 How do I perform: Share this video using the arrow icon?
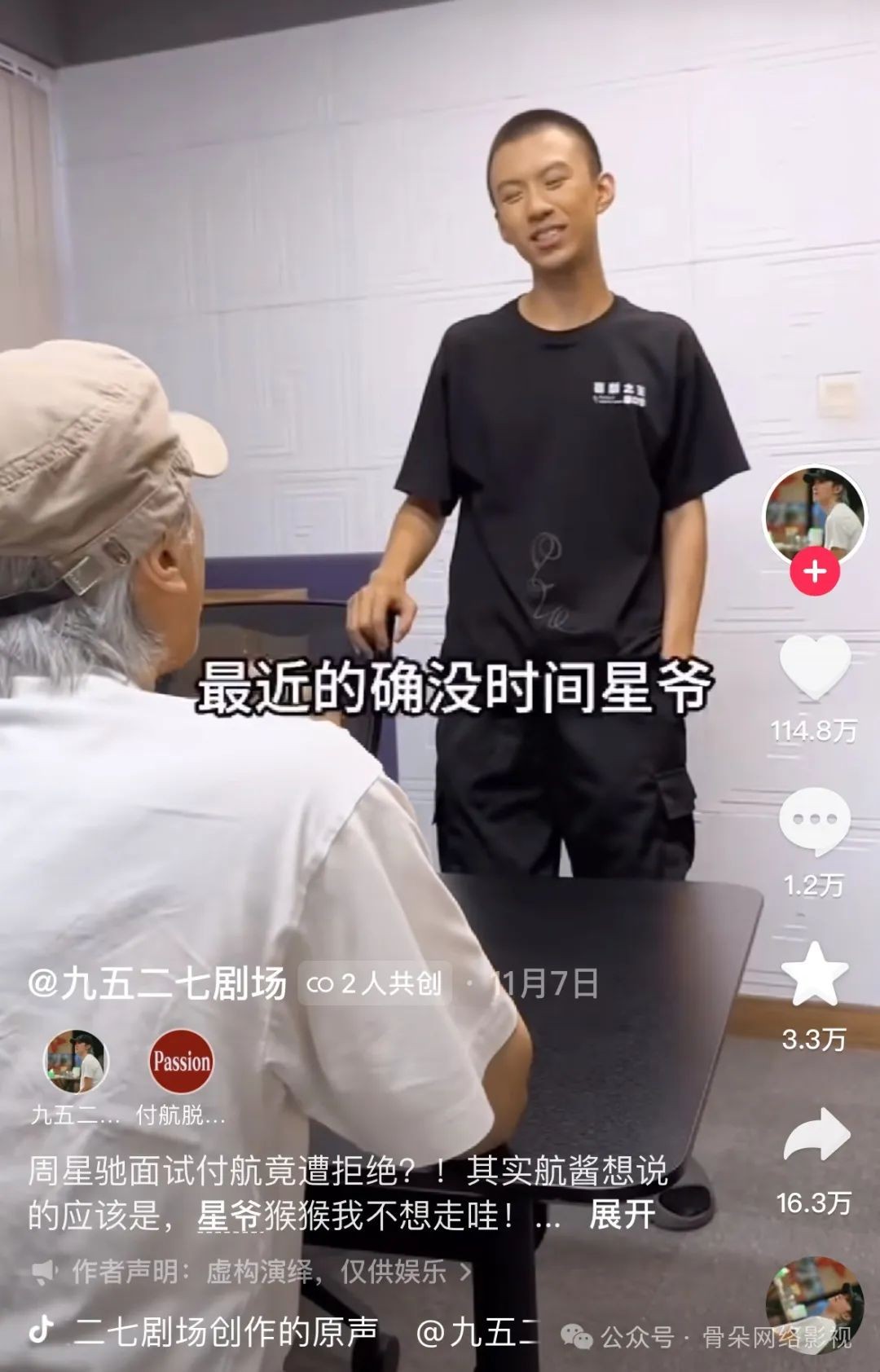(816, 1135)
